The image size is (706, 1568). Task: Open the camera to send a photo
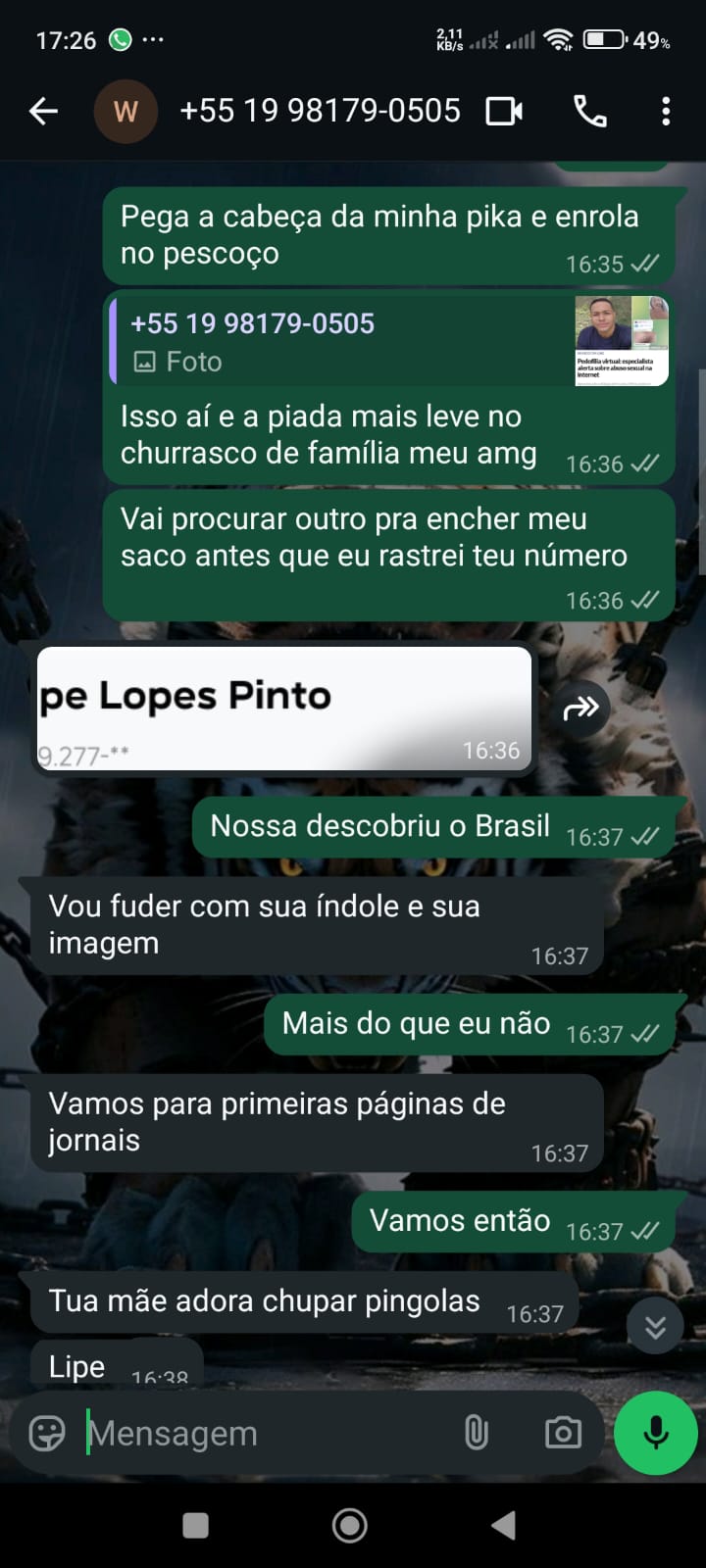(x=563, y=1434)
